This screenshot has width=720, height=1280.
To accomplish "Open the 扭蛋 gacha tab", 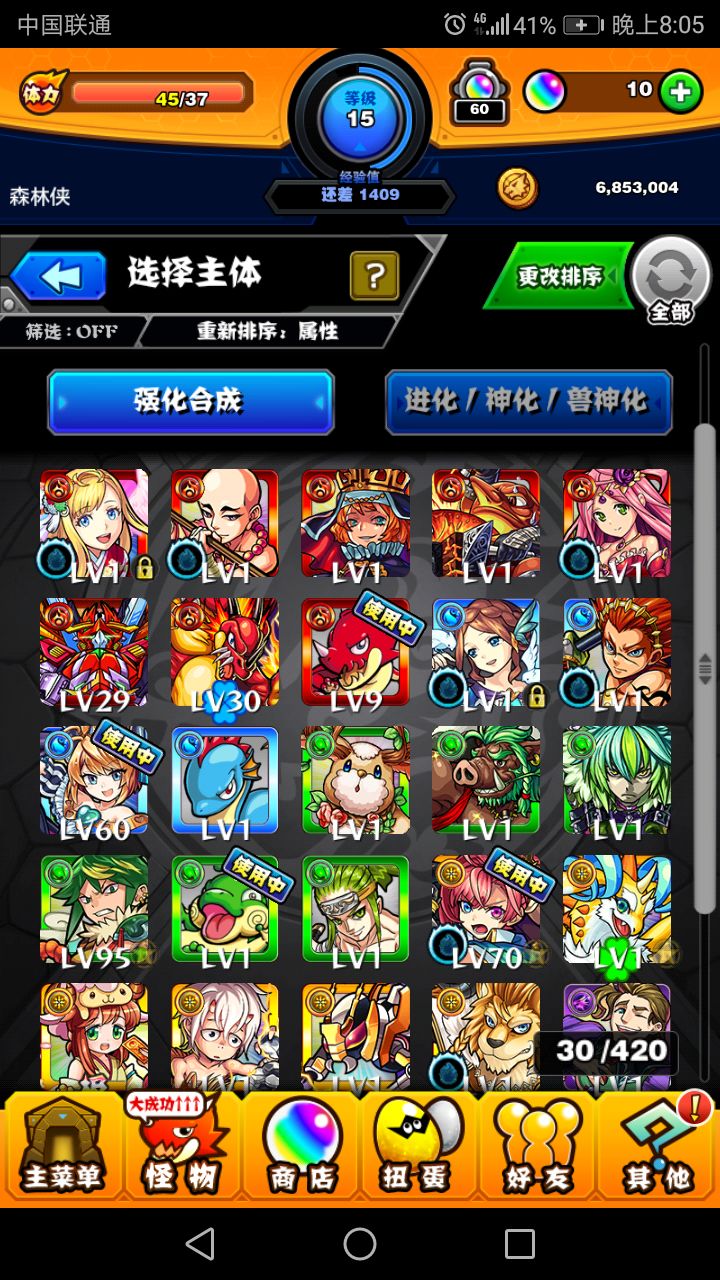I will coord(419,1147).
